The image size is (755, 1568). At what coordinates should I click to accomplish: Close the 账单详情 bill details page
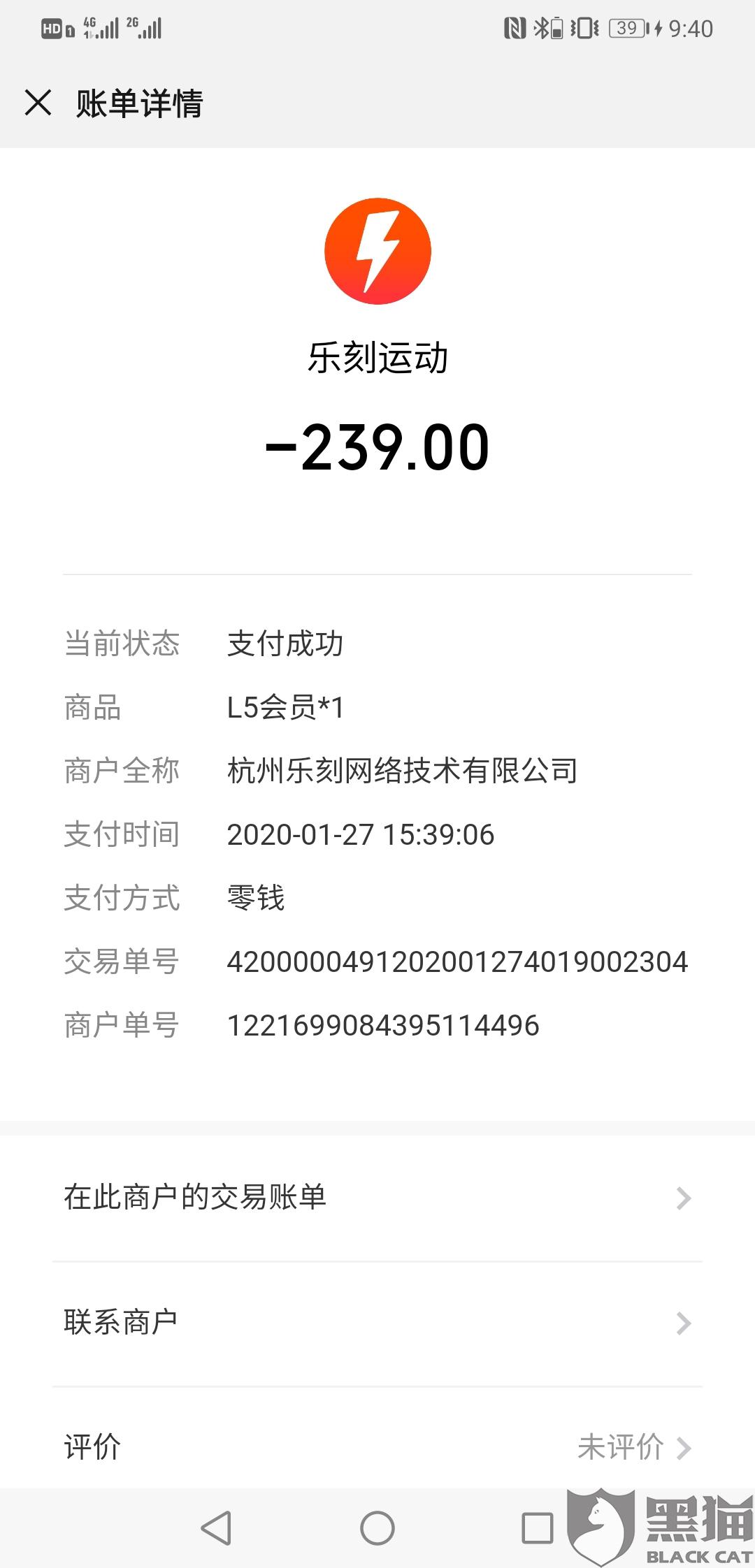coord(38,103)
